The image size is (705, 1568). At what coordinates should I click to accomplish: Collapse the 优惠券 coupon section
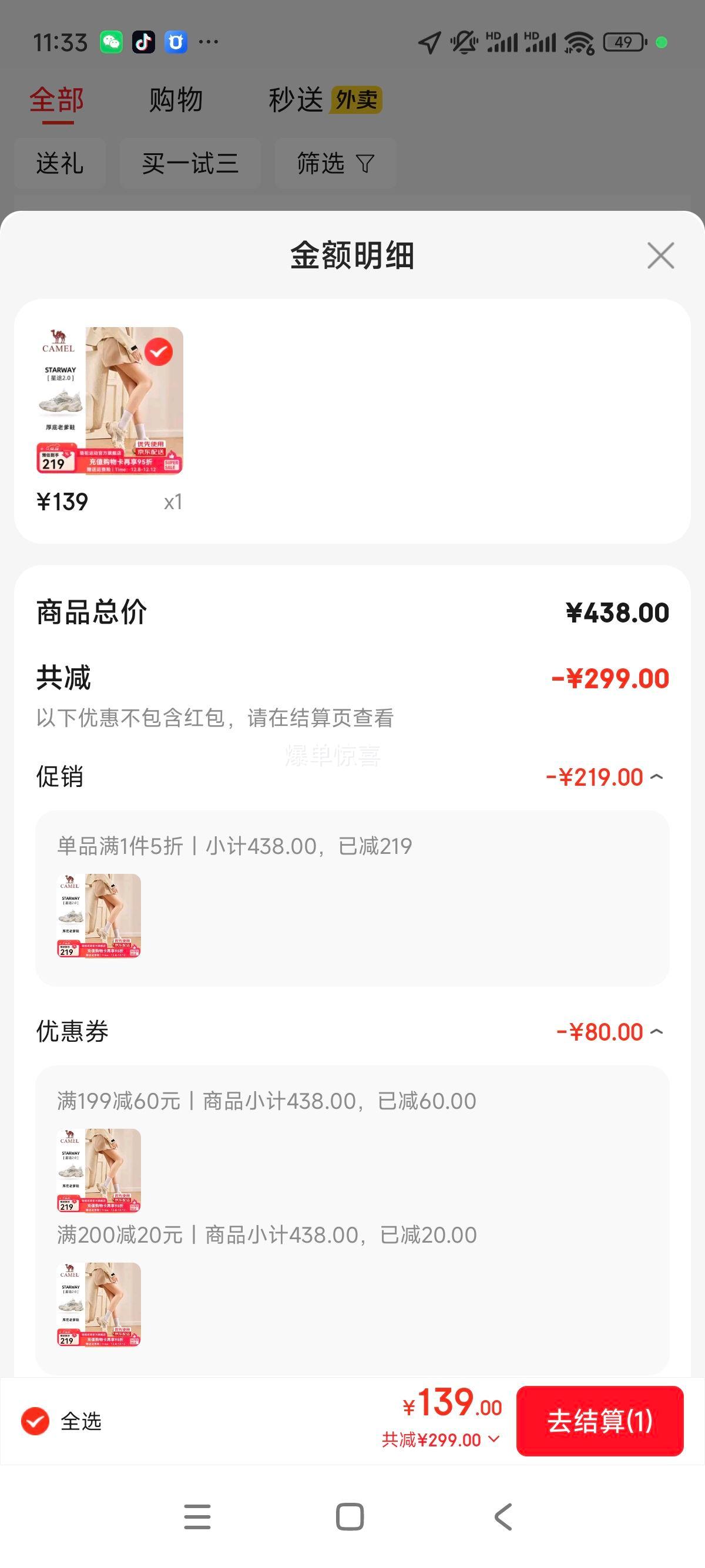pos(656,1032)
